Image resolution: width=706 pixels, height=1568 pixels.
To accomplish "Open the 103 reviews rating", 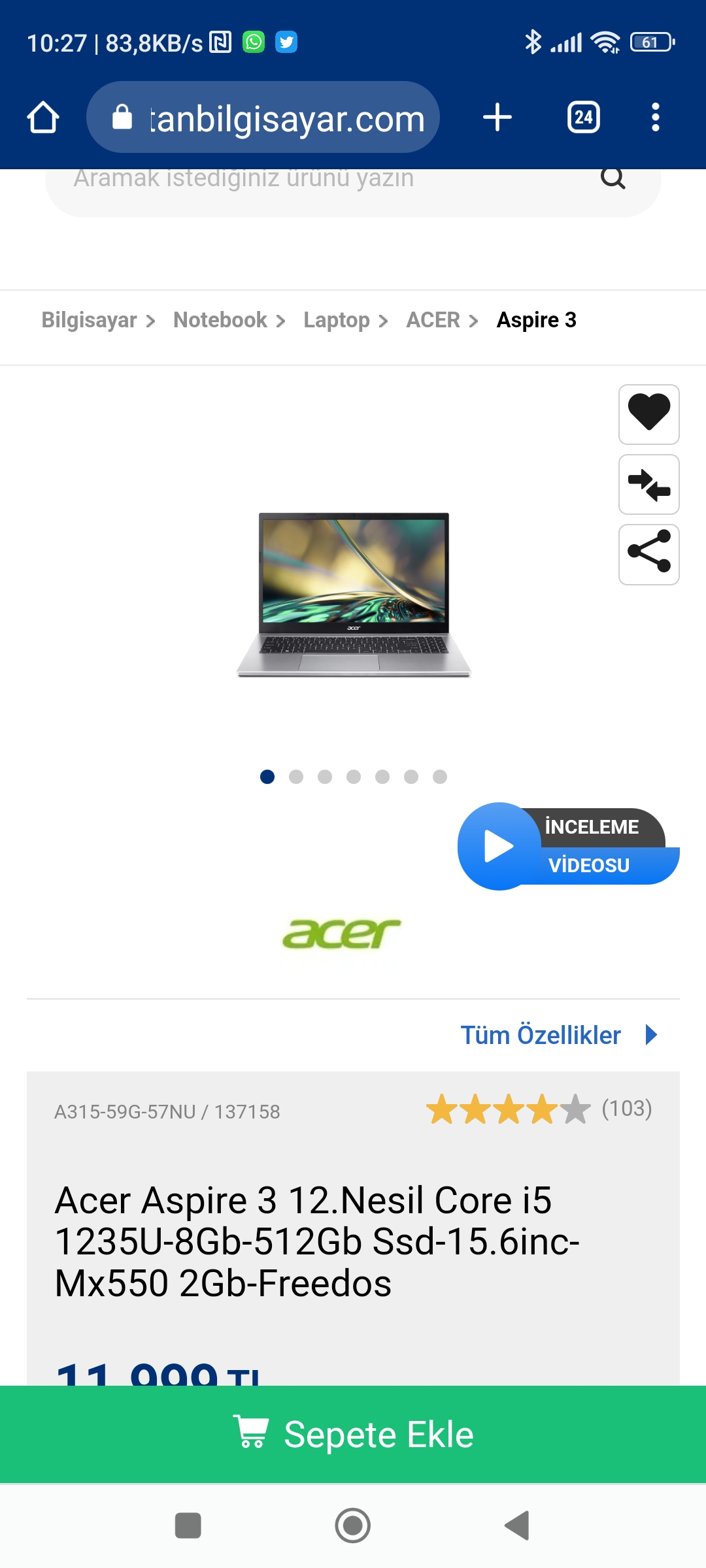I will [x=539, y=1109].
